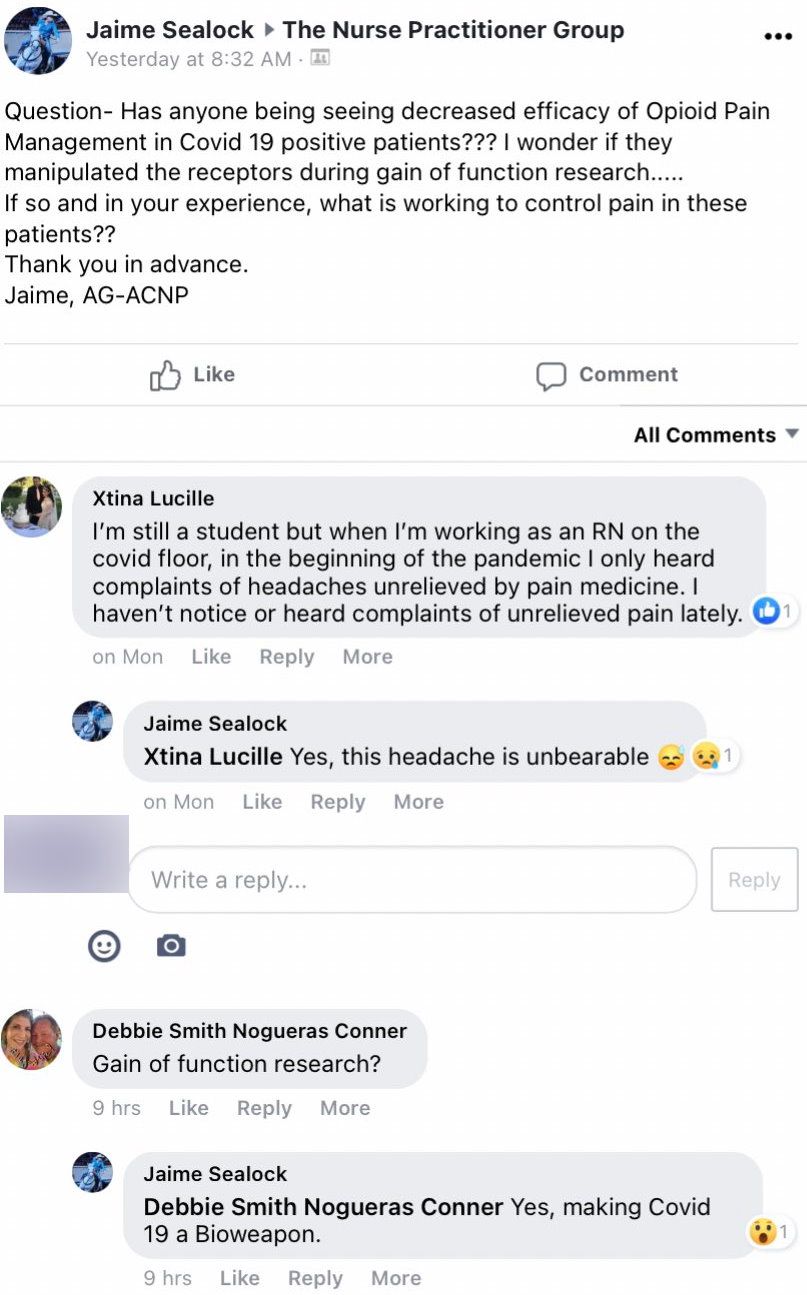Like Jaime Sealock's post
The image size is (807, 1295).
coord(192,375)
